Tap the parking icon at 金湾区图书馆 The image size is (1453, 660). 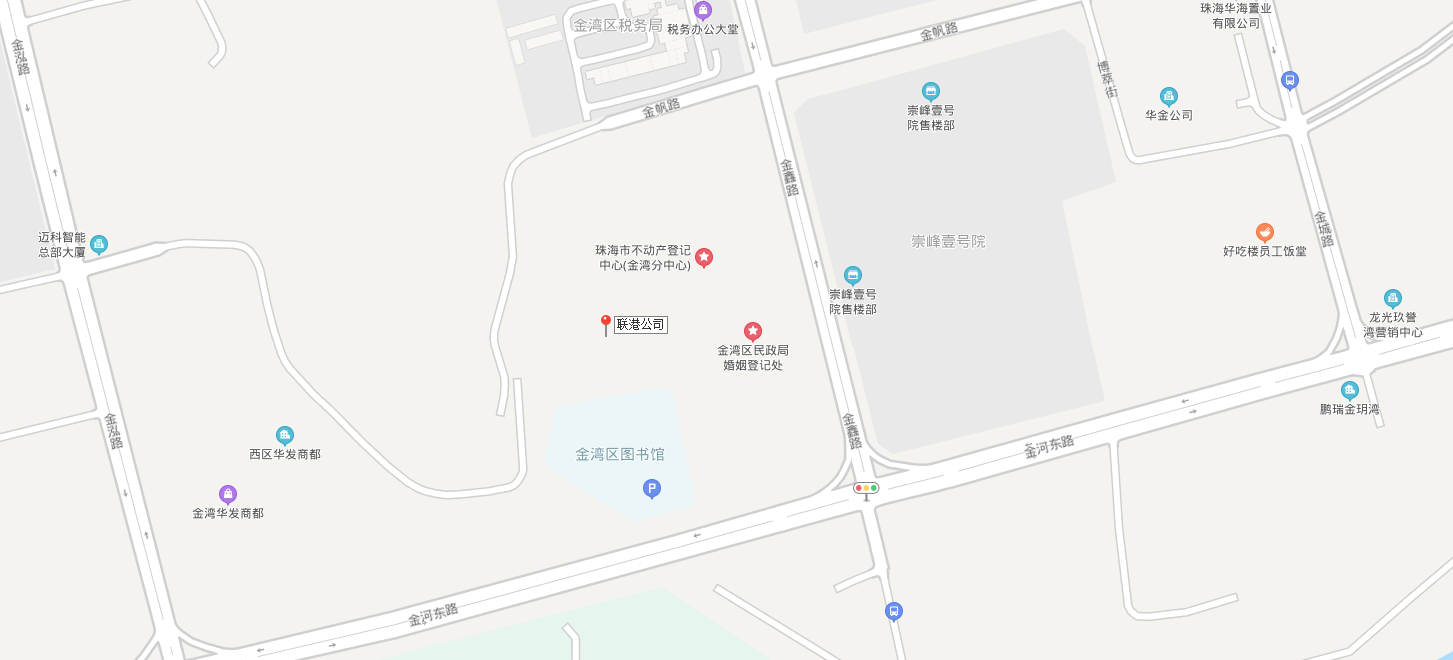coord(652,488)
